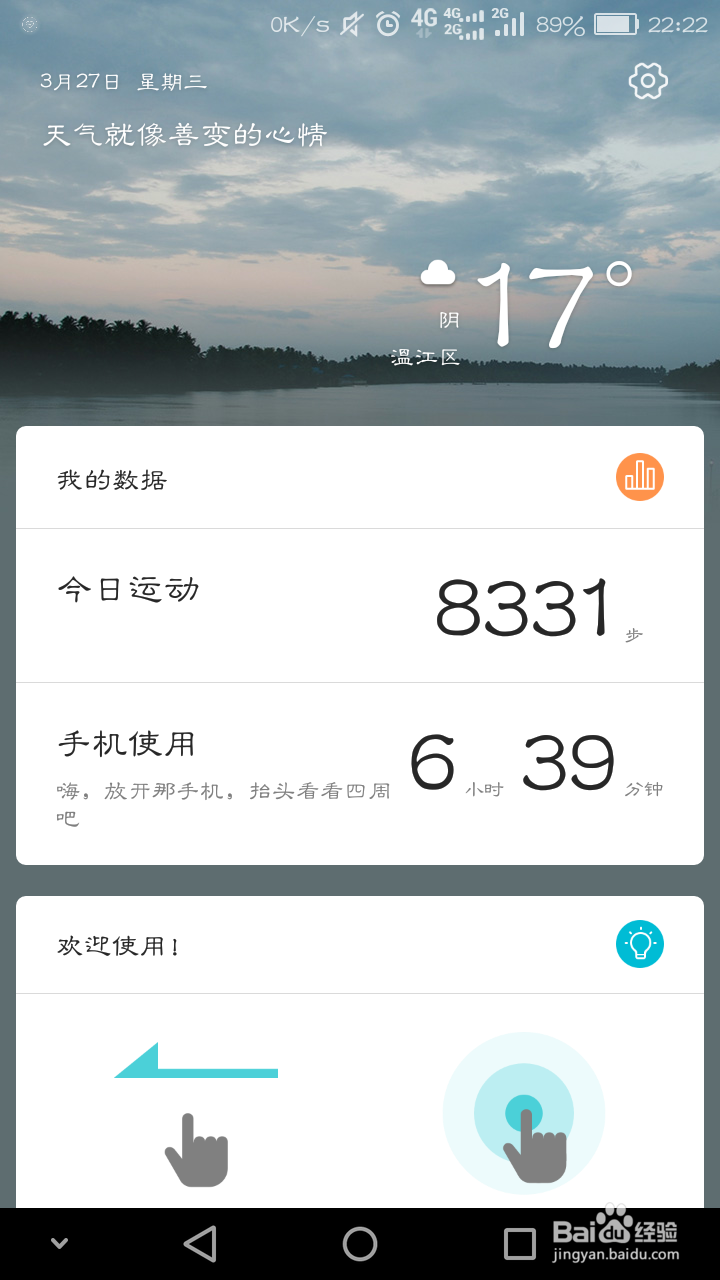Tap the Back navigation arrow
720x1280 pixels.
click(x=200, y=1242)
